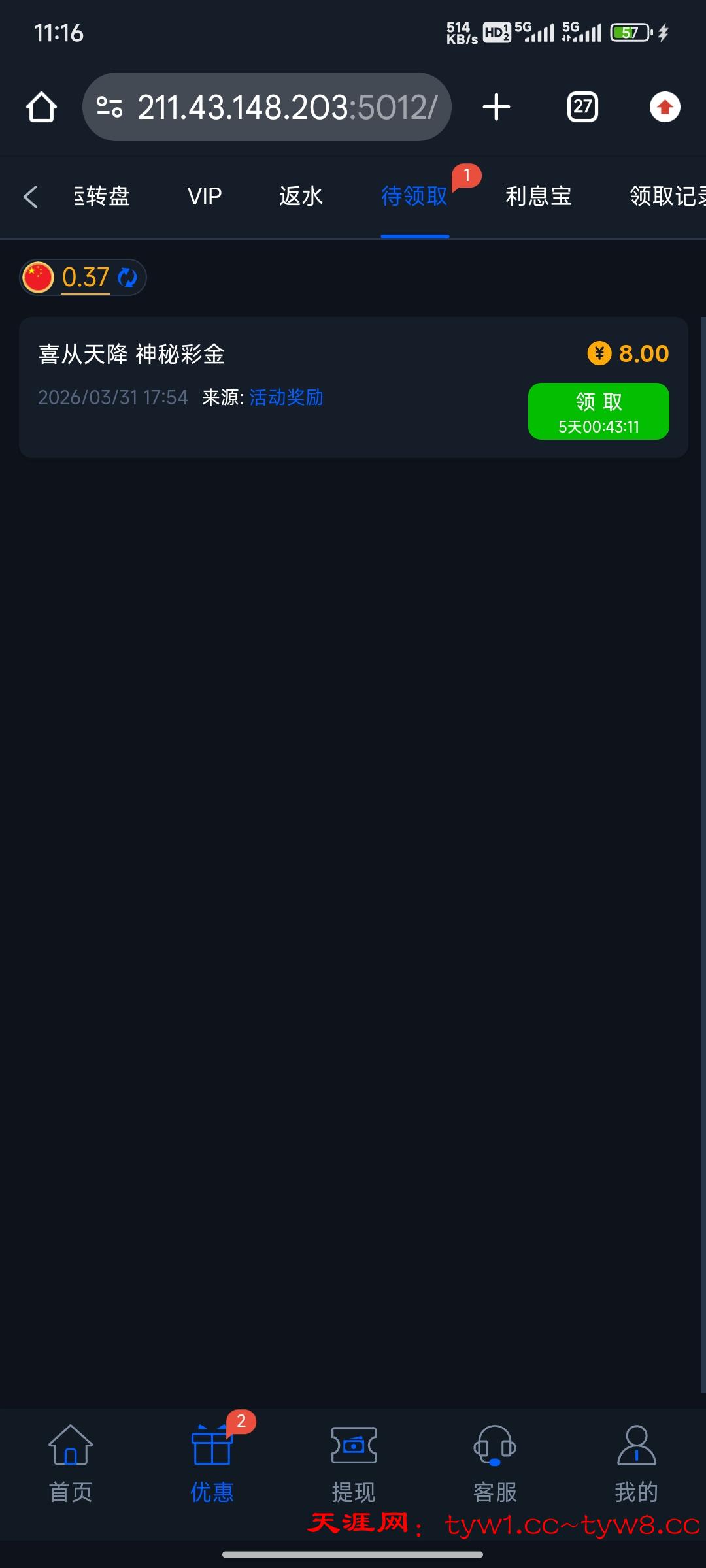Open the 优惠 bottom tab
Viewport: 706px width, 1568px height.
click(212, 1463)
